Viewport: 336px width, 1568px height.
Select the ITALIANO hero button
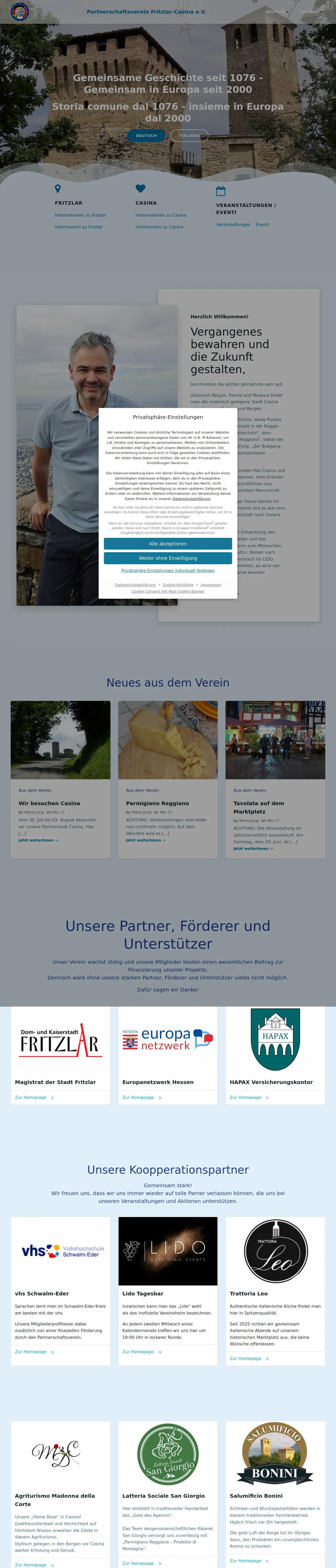(190, 136)
